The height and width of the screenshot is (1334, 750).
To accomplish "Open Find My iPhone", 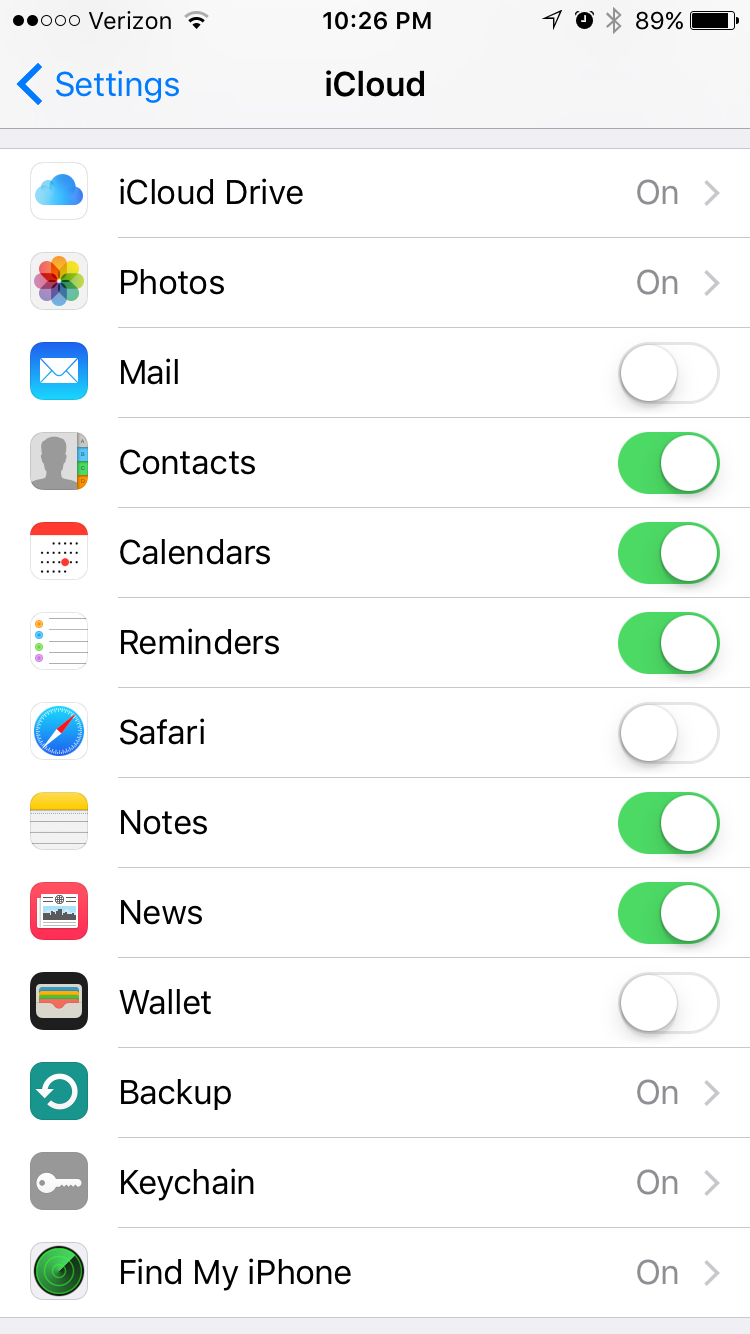I will [x=375, y=1273].
